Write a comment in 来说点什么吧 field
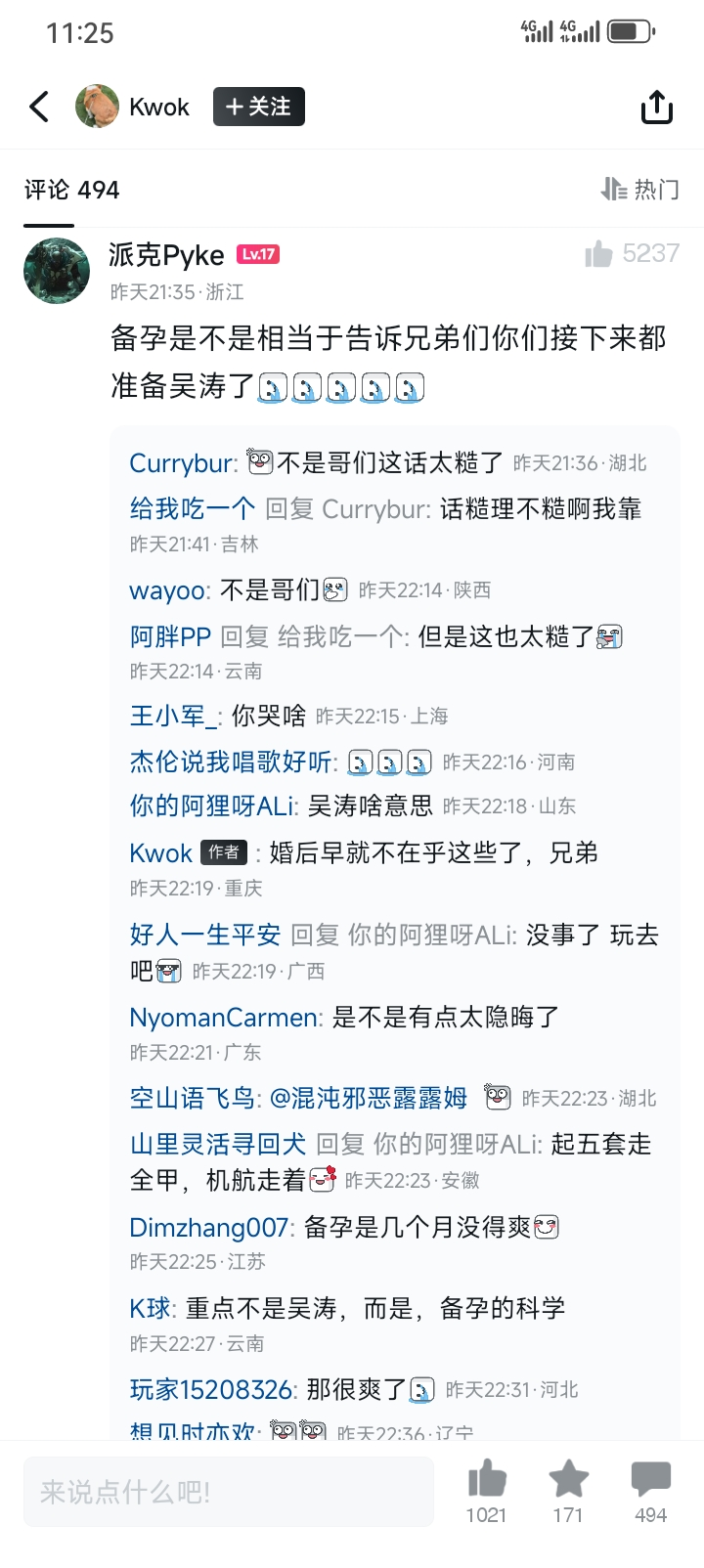This screenshot has width=704, height=1568. (228, 1492)
